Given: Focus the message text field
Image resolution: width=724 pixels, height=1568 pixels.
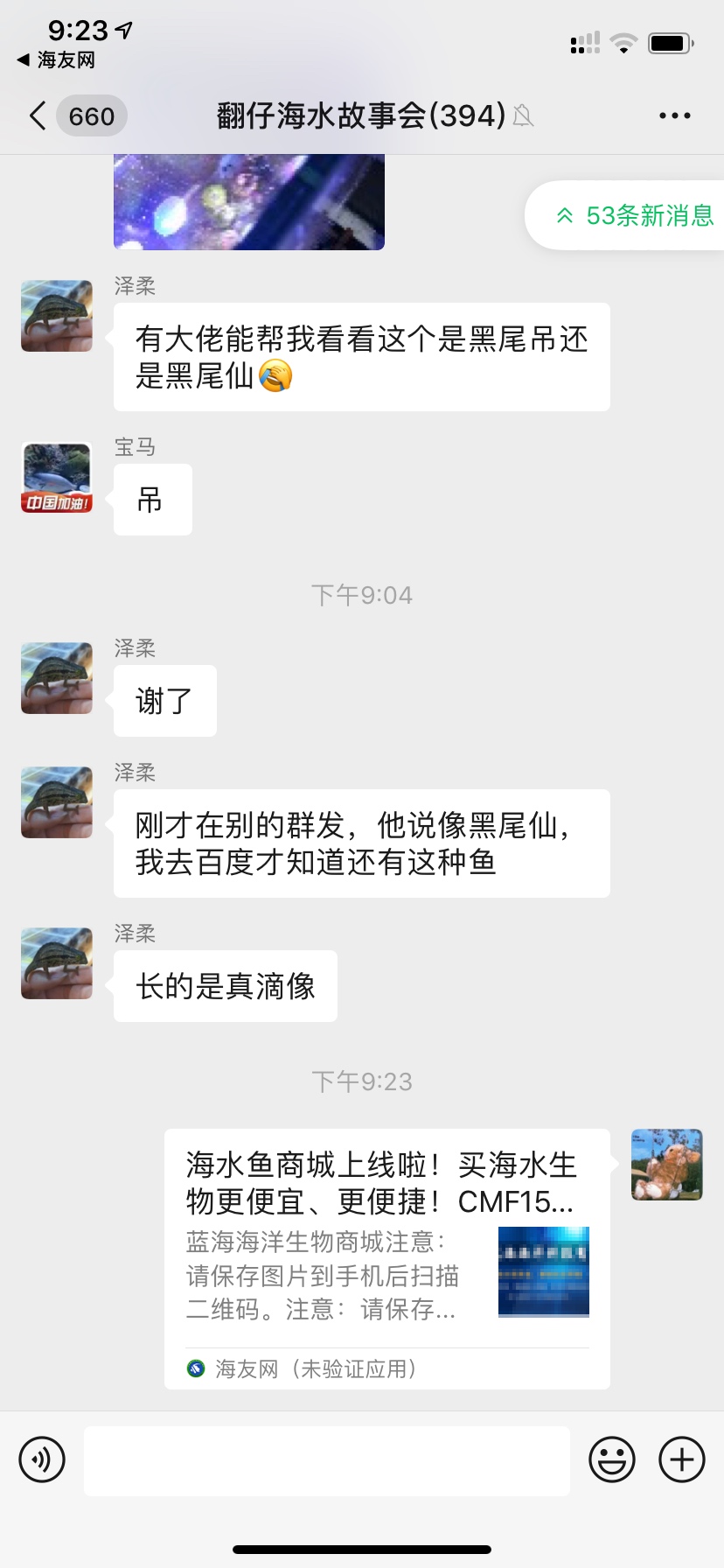Looking at the screenshot, I should click(327, 1460).
